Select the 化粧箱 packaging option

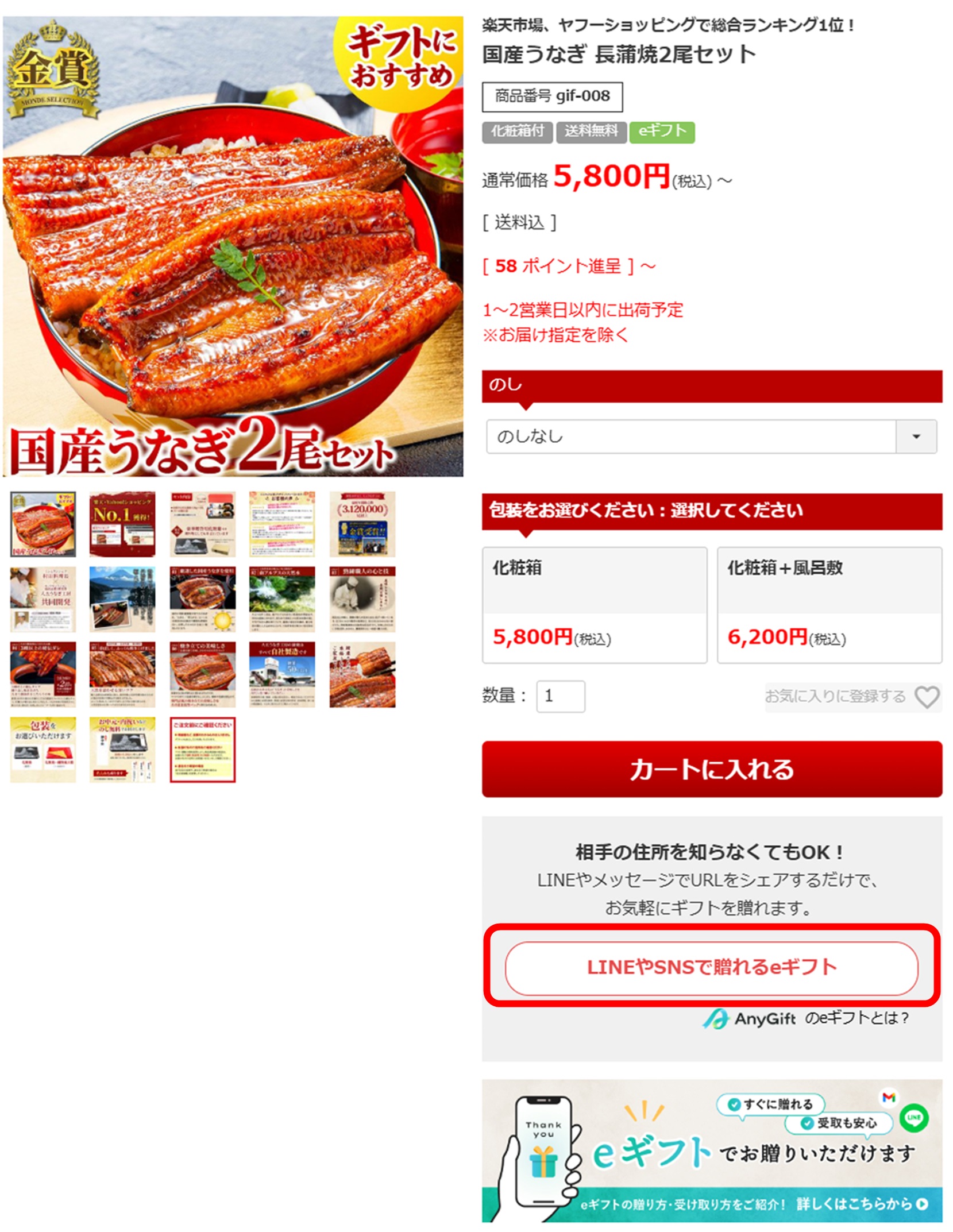(x=594, y=604)
